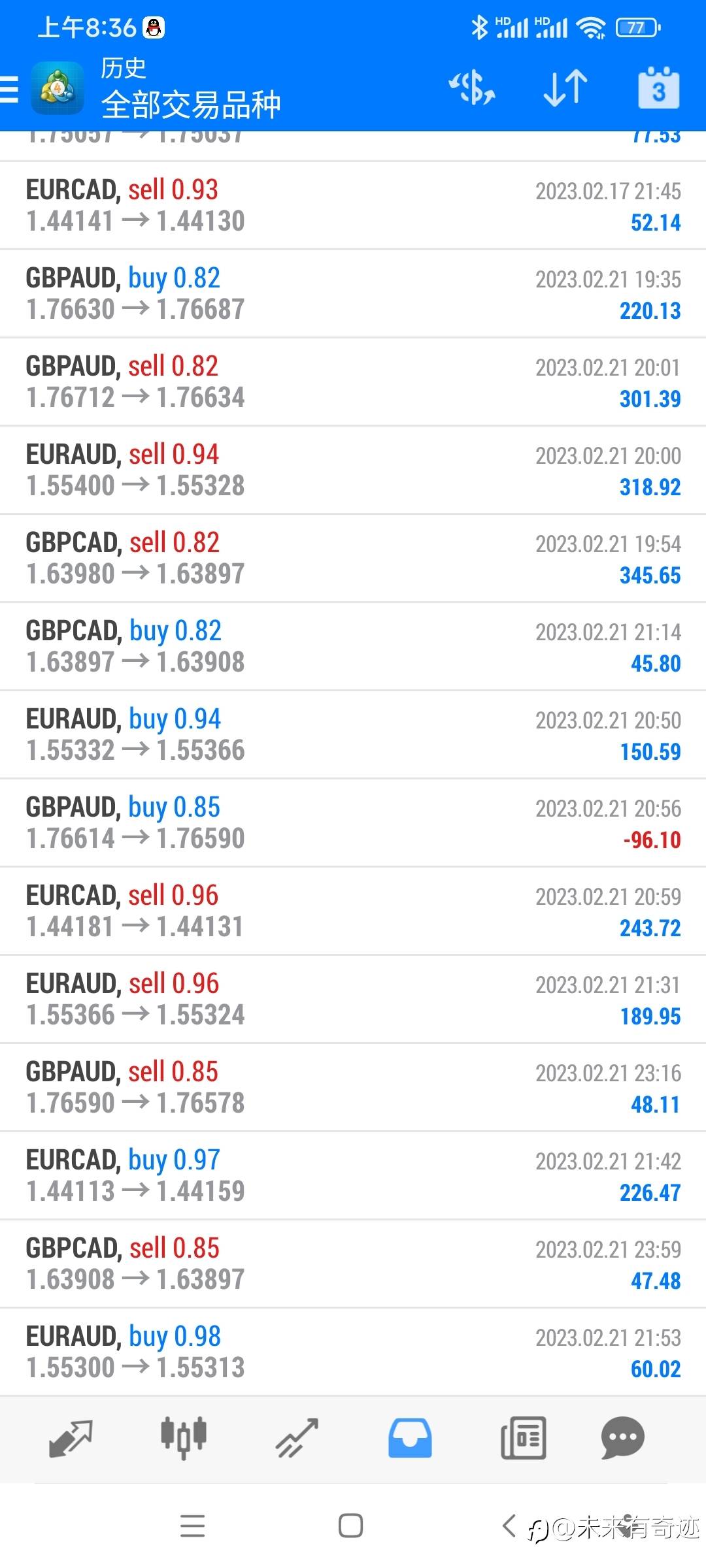Open the EURCAD sell 0.93 trade
The image size is (706, 1568).
pos(353,205)
